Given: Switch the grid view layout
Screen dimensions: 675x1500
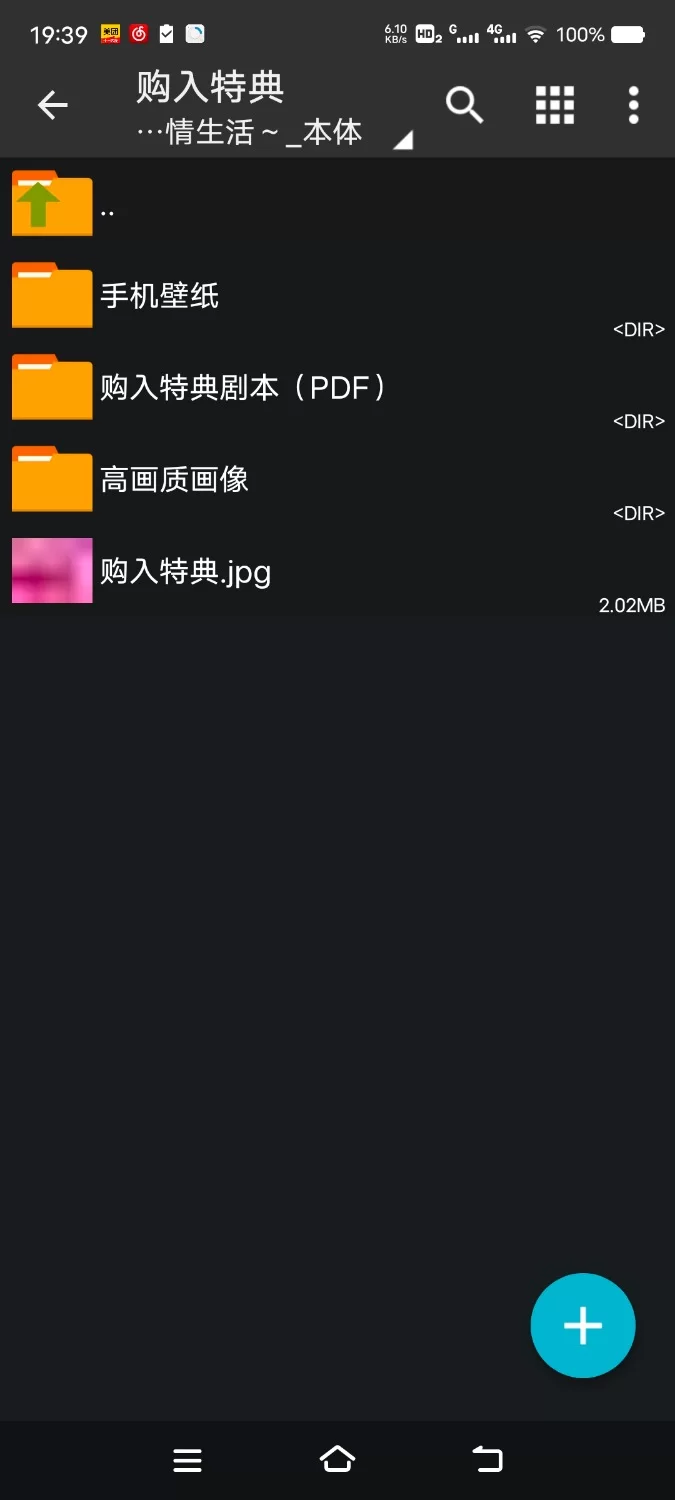Looking at the screenshot, I should point(554,105).
